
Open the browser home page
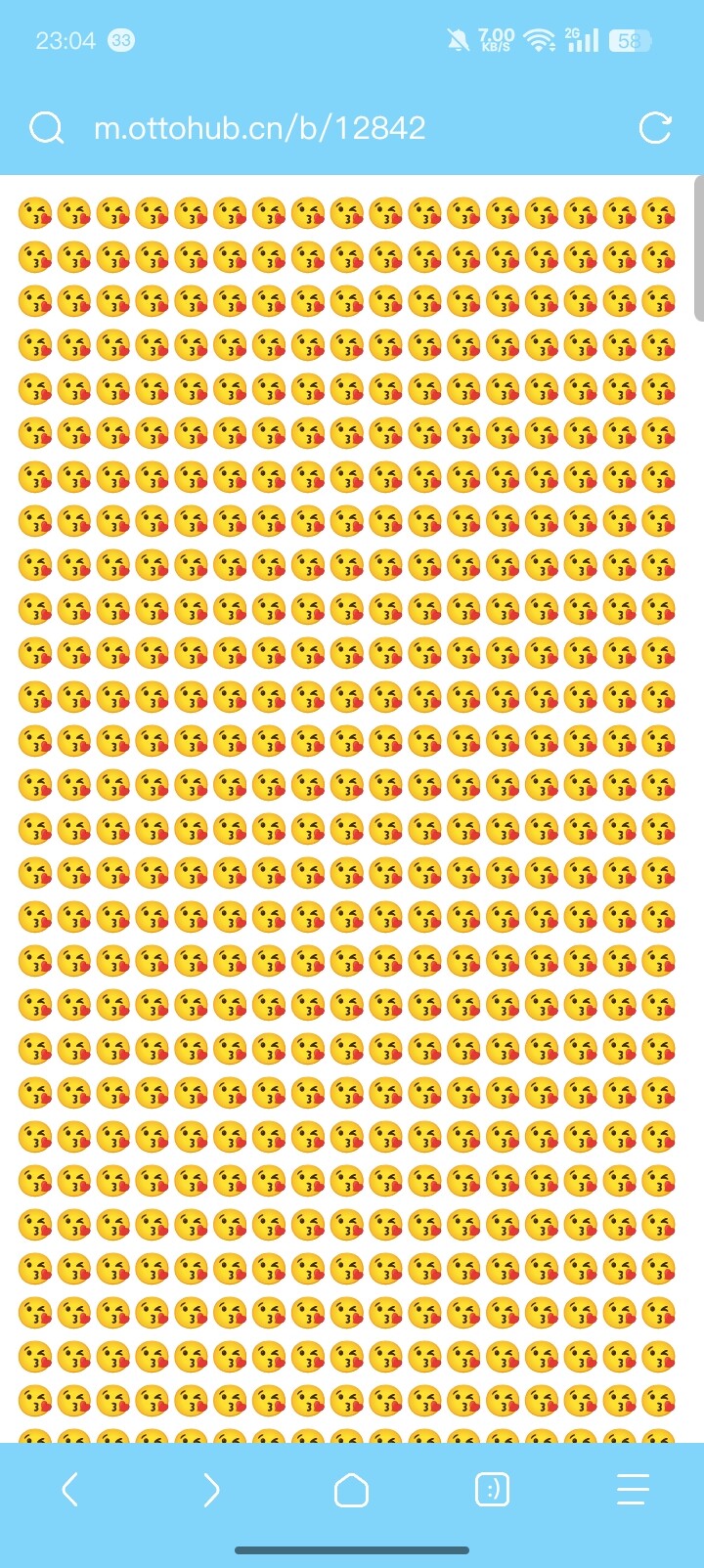pyautogui.click(x=351, y=1490)
